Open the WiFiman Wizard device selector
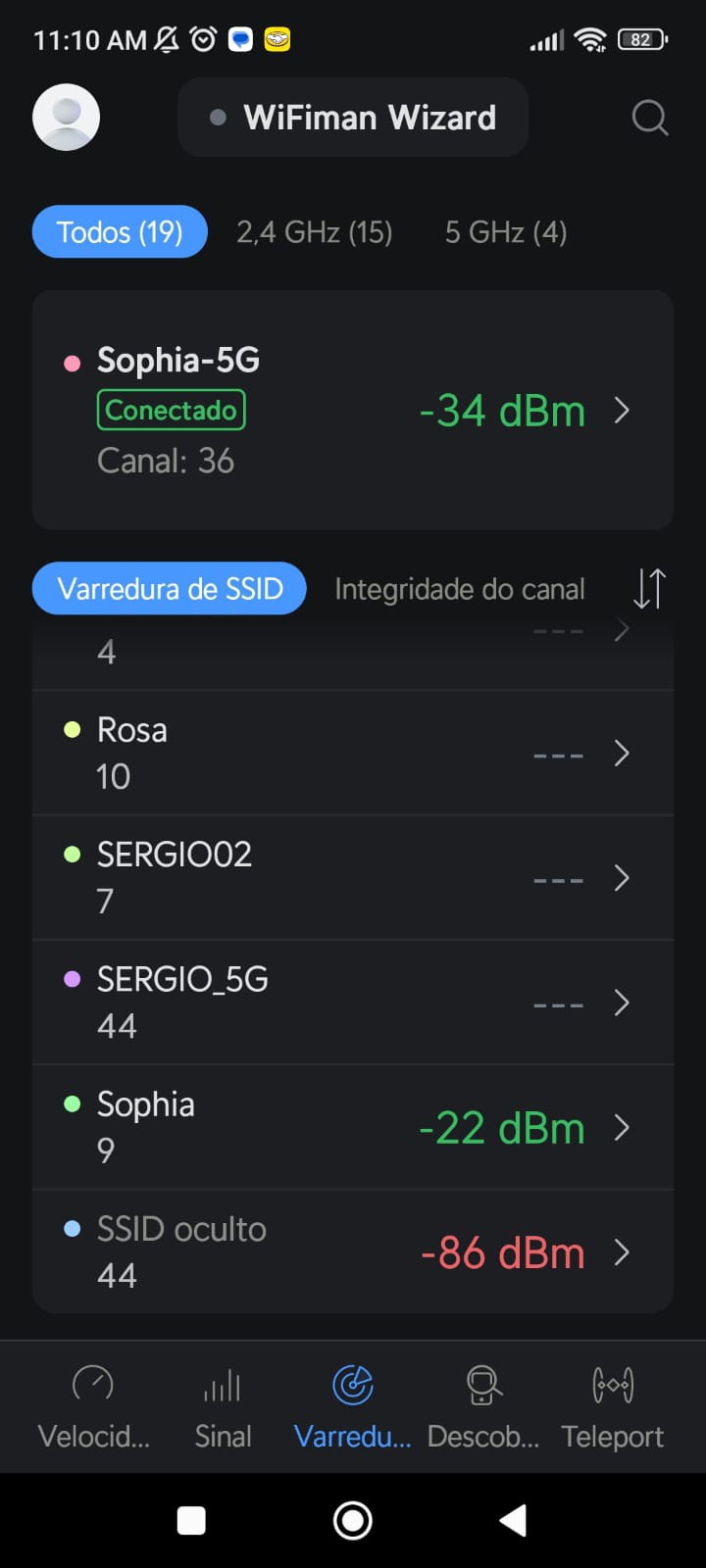The height and width of the screenshot is (1568, 706). (x=353, y=118)
